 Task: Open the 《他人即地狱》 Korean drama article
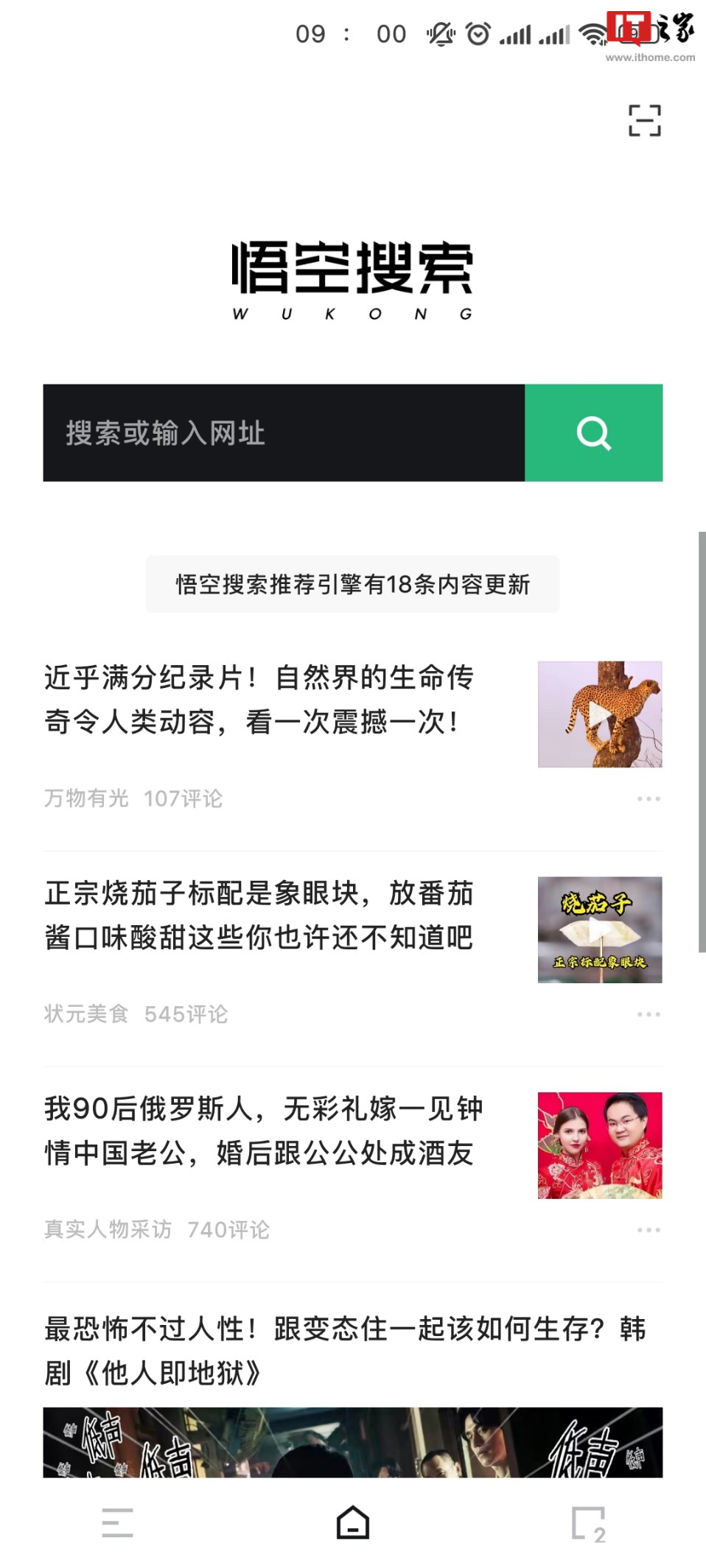click(x=345, y=1351)
